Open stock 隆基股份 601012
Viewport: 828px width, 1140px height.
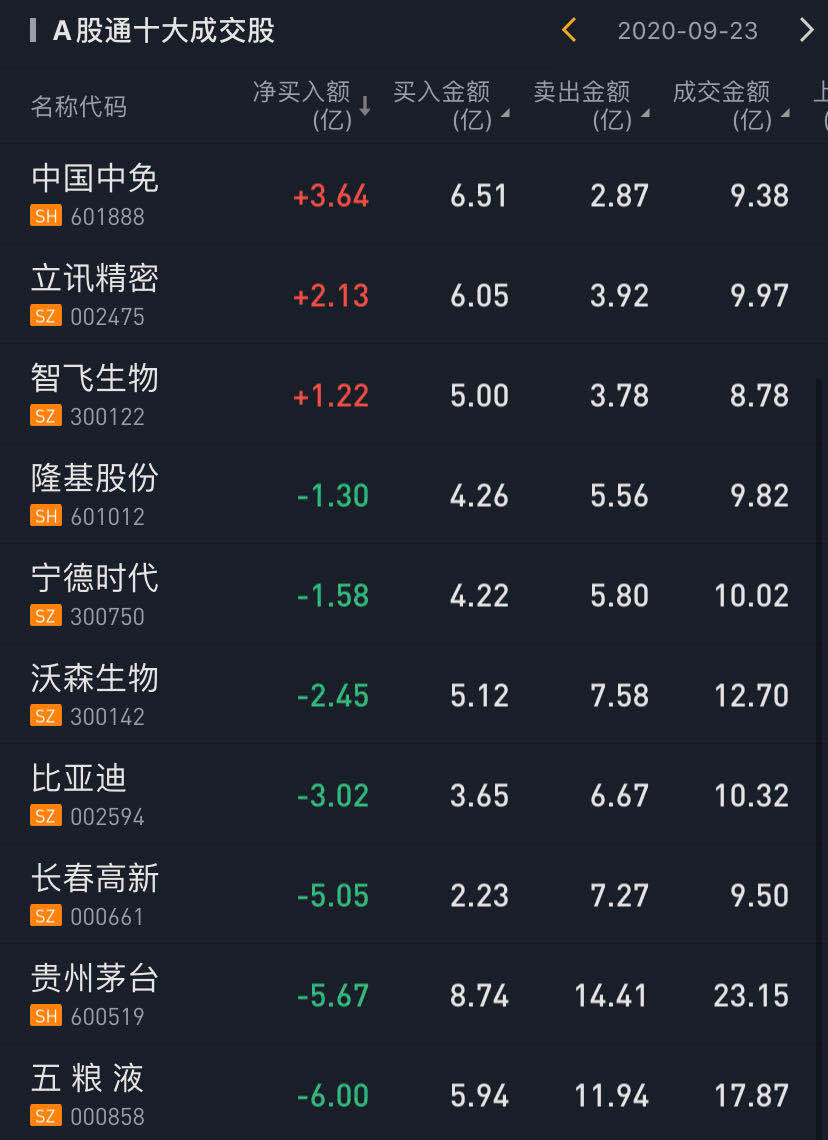point(95,494)
